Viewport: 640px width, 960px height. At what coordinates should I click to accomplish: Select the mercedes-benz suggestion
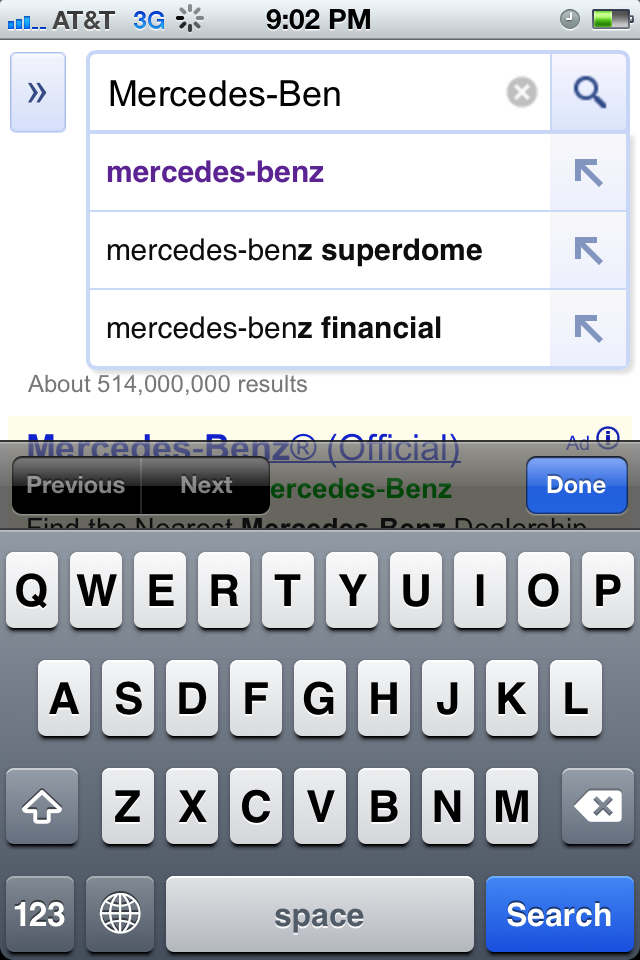(300, 172)
